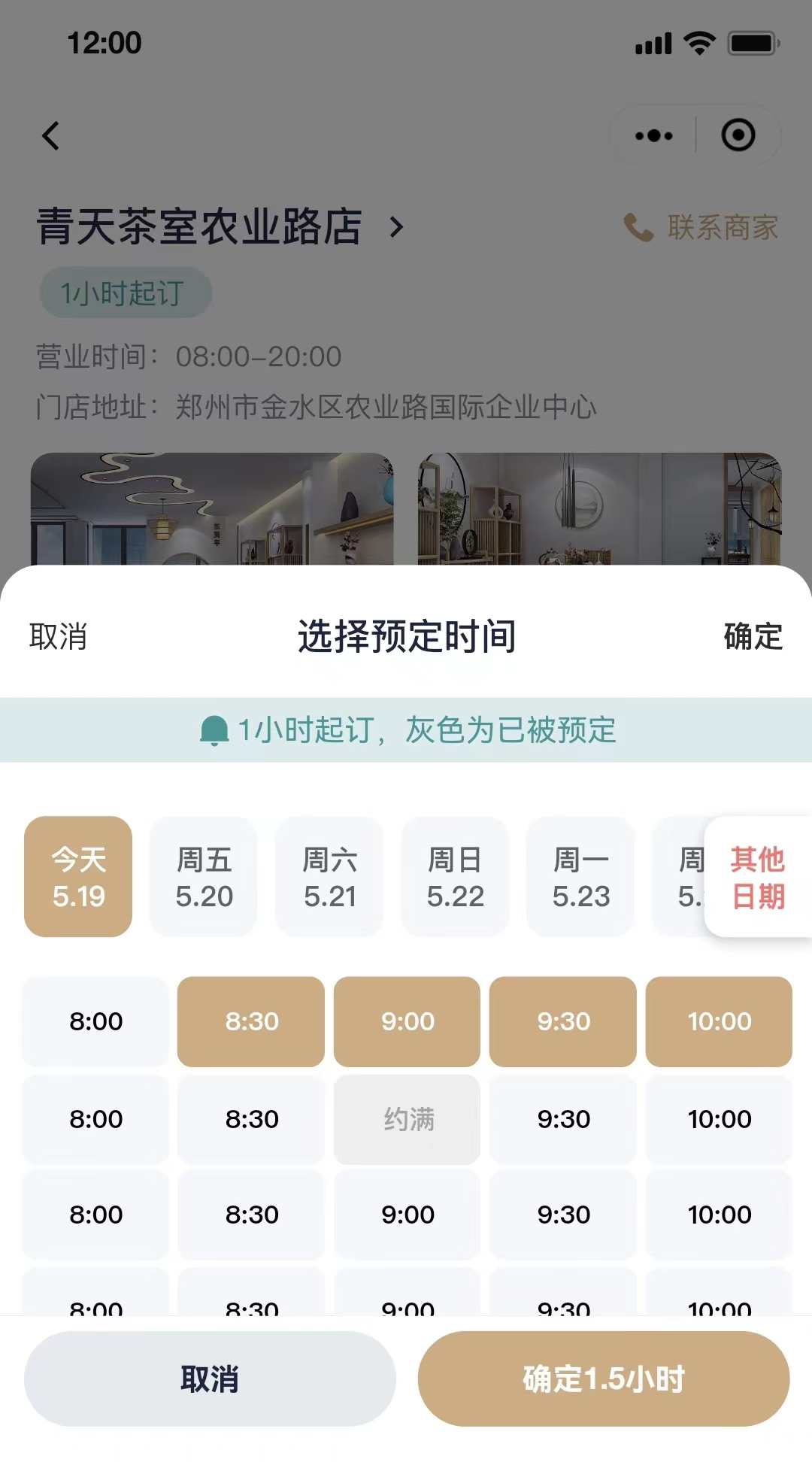Screen dimensions: 812x1468
Task: Cancel time selection with top-left 取消
Action: (58, 638)
